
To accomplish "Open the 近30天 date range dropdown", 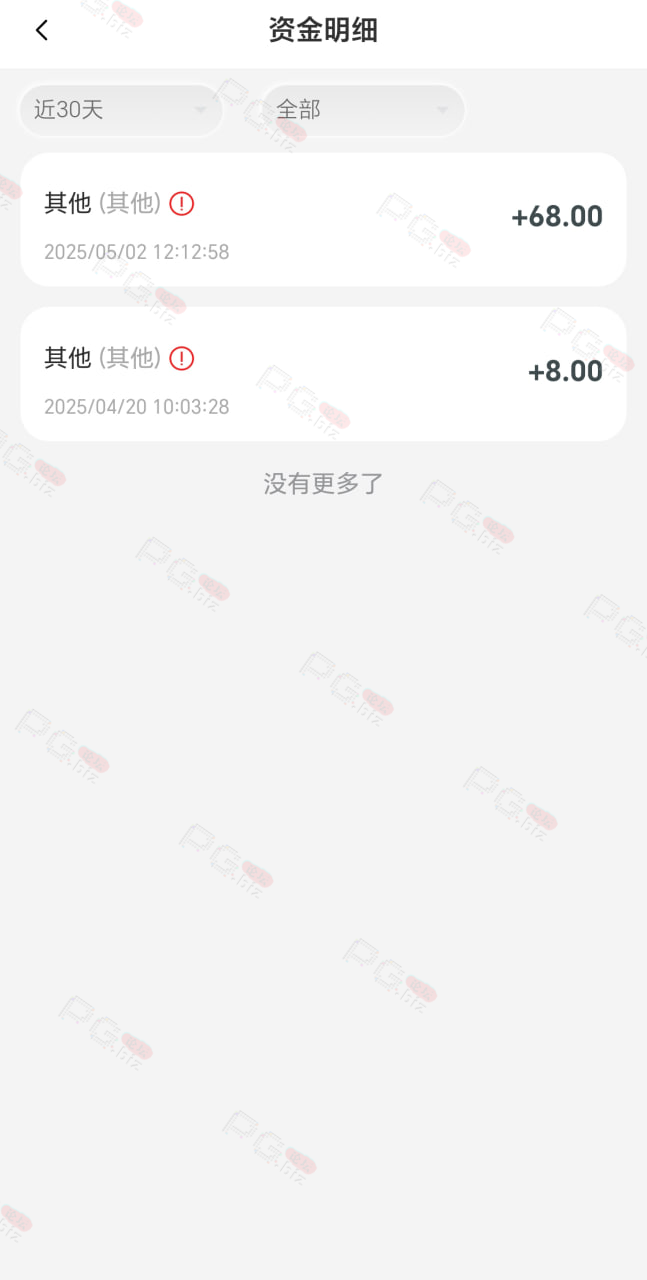I will click(121, 110).
